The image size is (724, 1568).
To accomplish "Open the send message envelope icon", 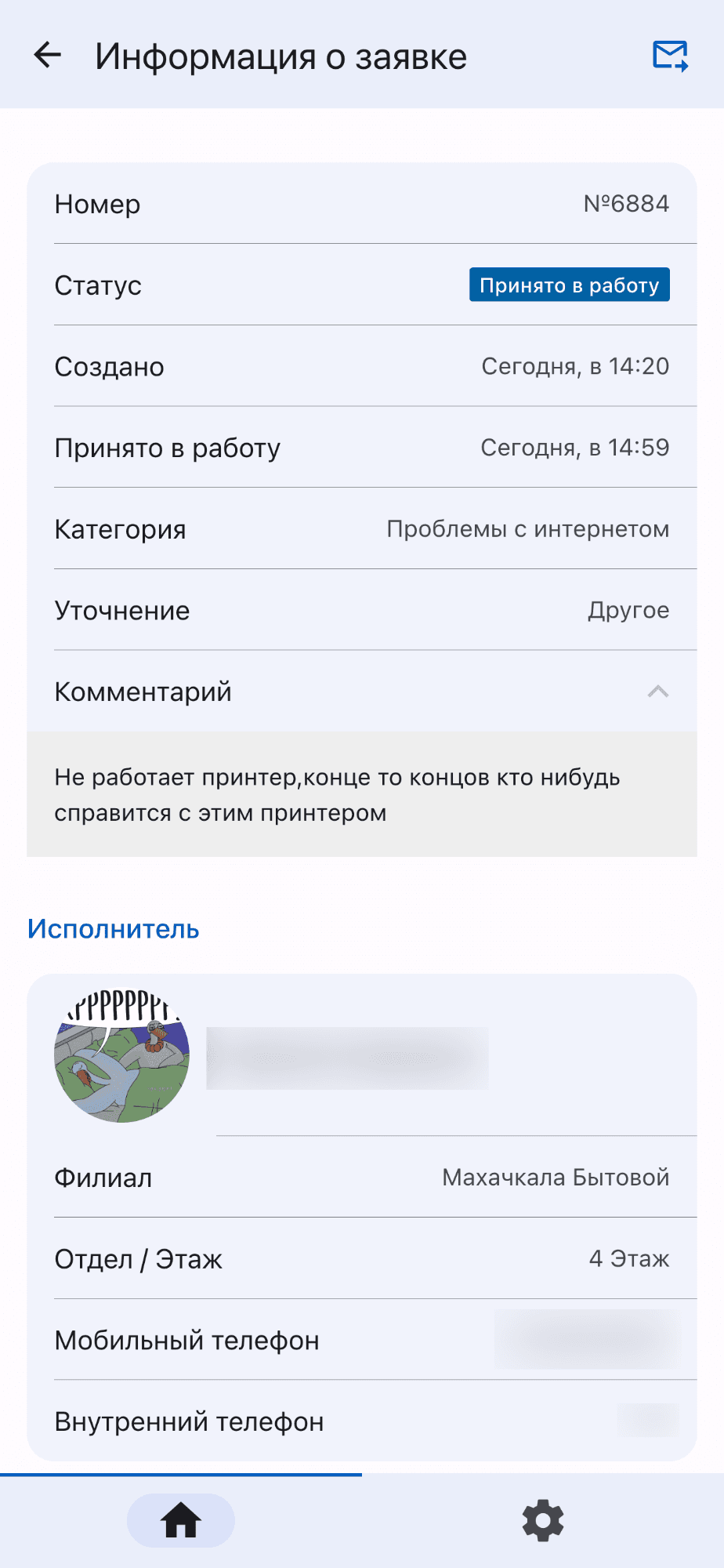I will [672, 55].
